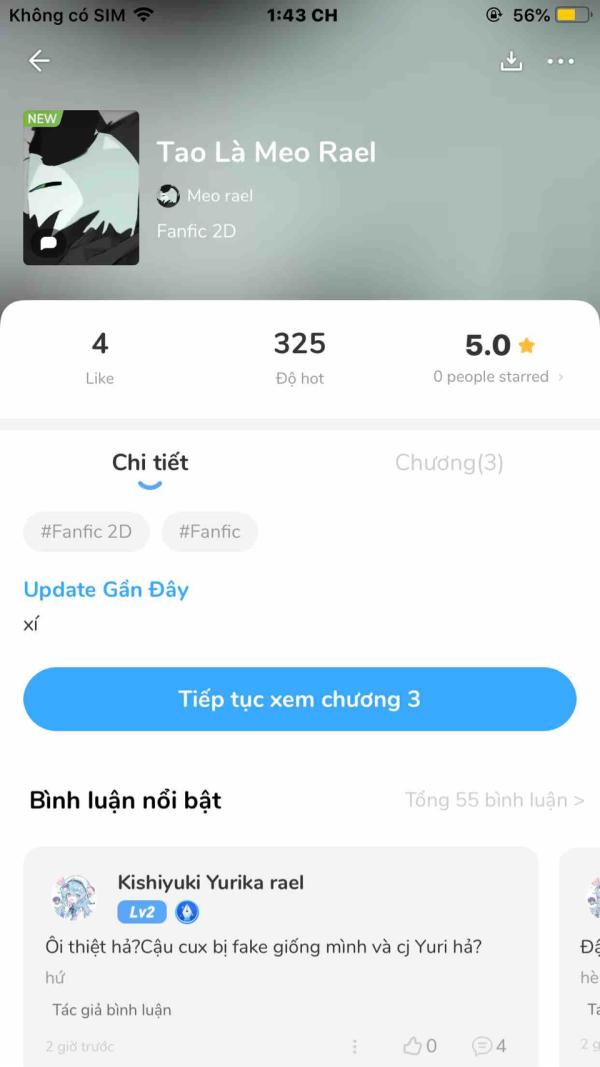600x1067 pixels.
Task: Open the story cover thumbnail
Action: [81, 187]
